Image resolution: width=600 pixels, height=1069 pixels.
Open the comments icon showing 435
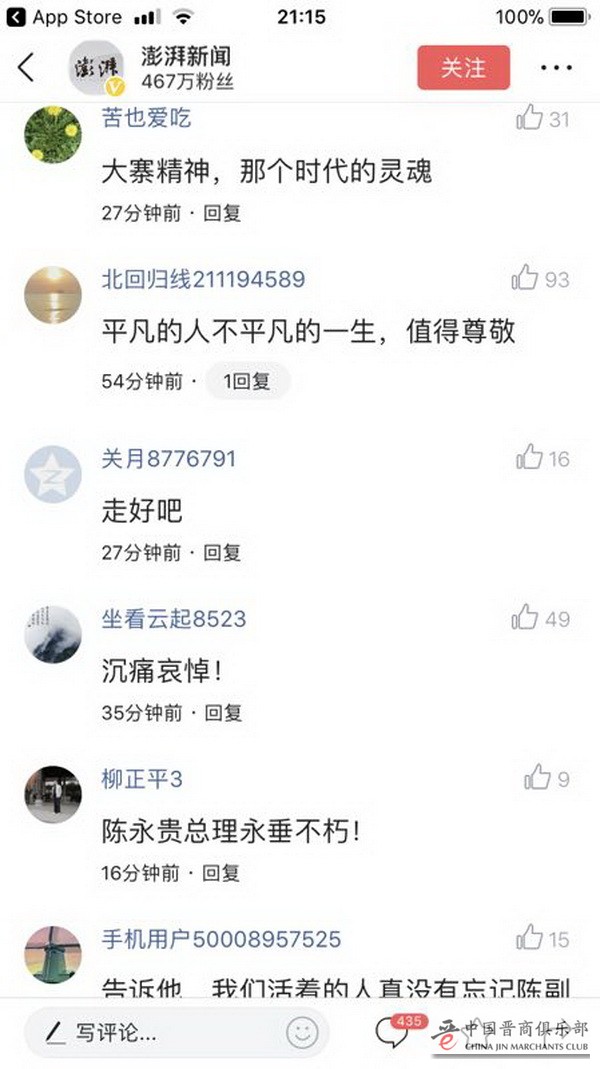393,1033
